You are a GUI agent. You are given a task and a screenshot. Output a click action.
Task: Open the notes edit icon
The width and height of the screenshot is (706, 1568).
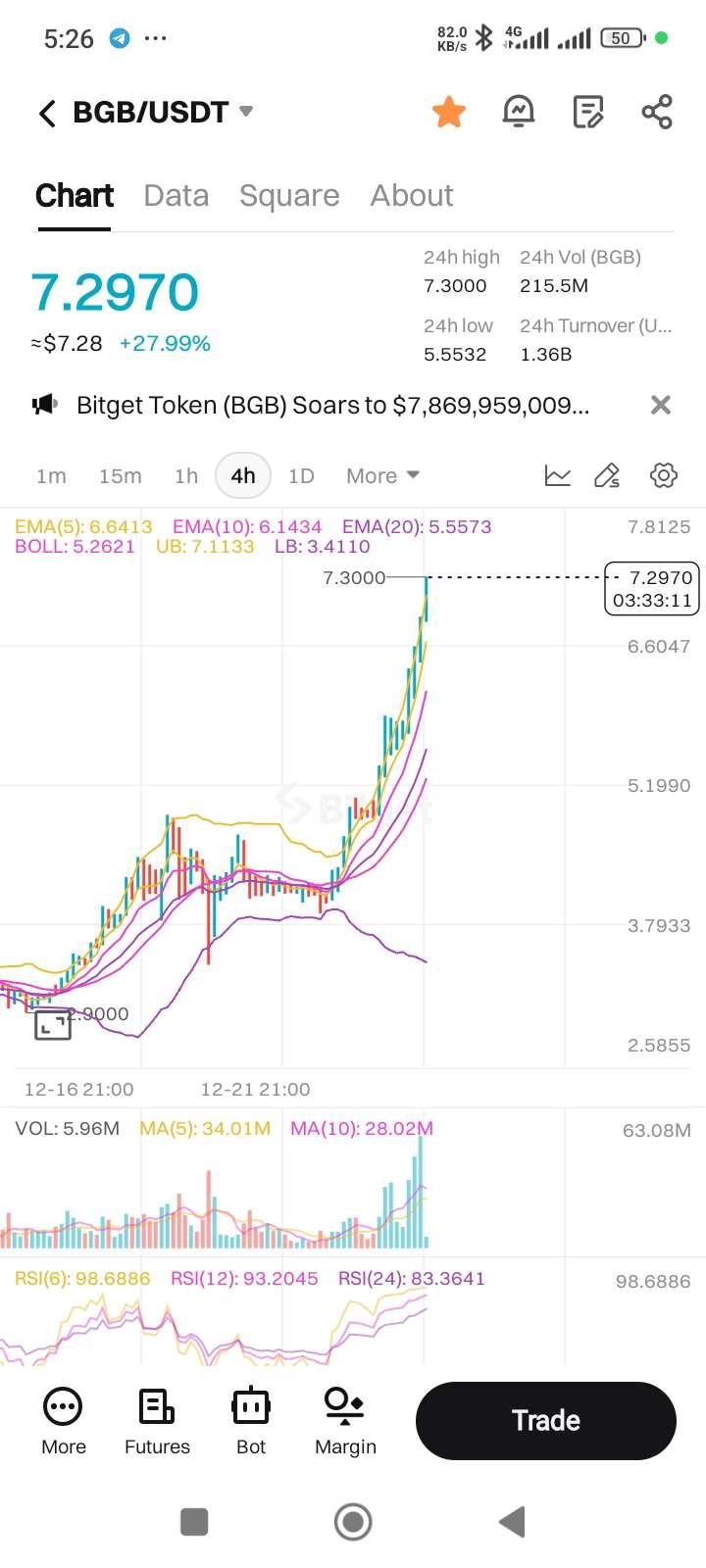point(587,112)
